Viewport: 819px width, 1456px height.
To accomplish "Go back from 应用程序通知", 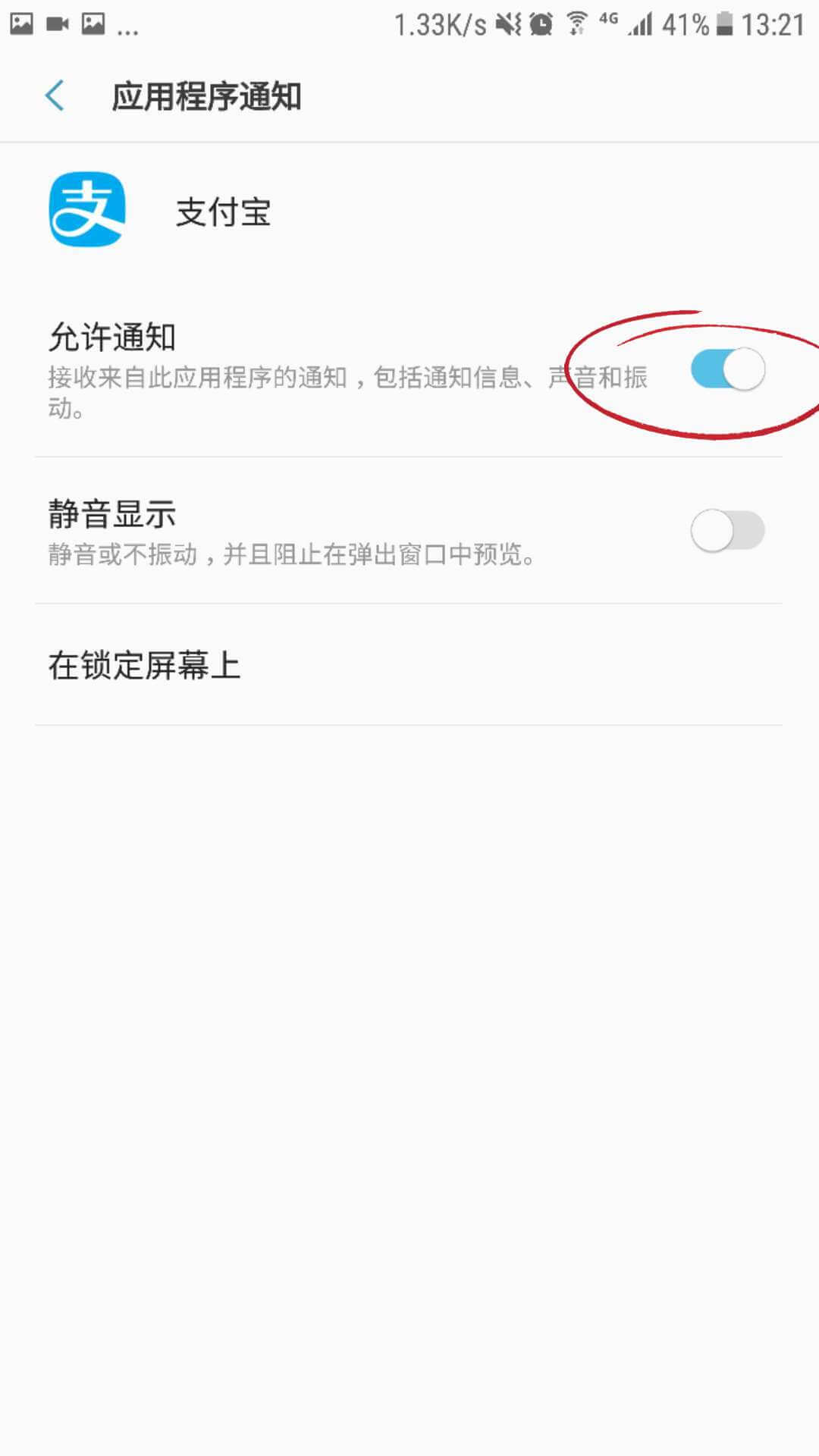I will 55,96.
